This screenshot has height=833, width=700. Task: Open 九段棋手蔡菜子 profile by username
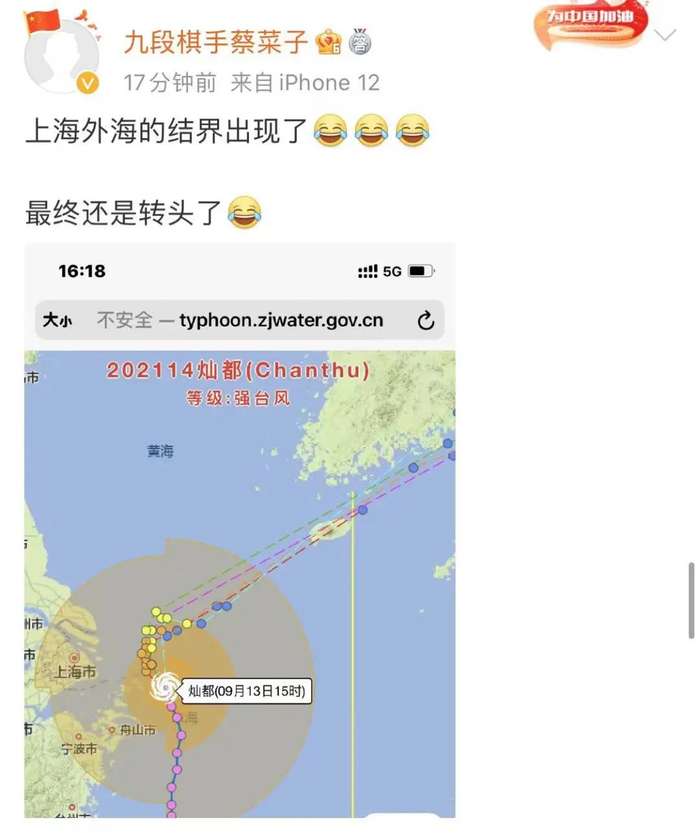click(216, 41)
